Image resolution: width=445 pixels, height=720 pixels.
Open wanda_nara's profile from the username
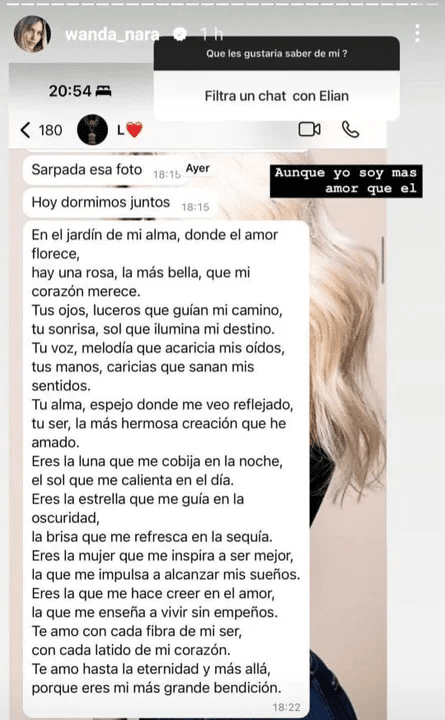tap(112, 34)
